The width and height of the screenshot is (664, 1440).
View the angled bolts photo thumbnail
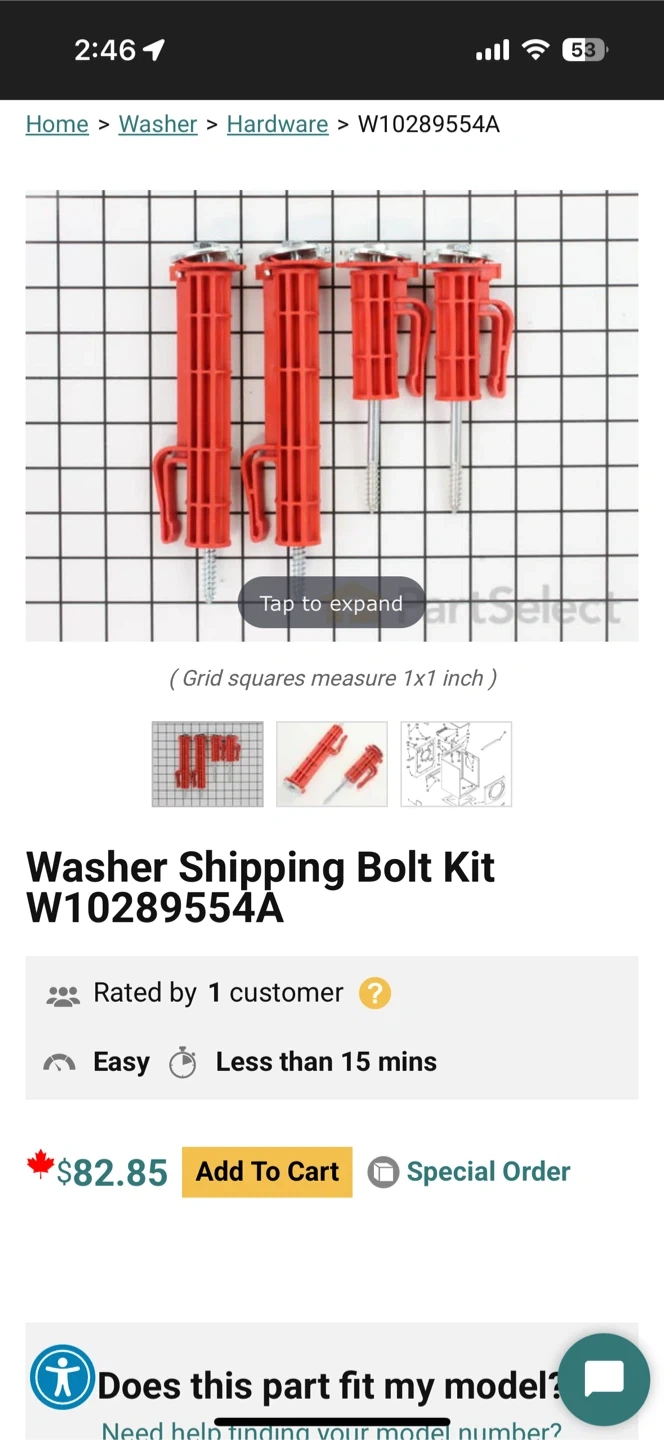click(332, 764)
